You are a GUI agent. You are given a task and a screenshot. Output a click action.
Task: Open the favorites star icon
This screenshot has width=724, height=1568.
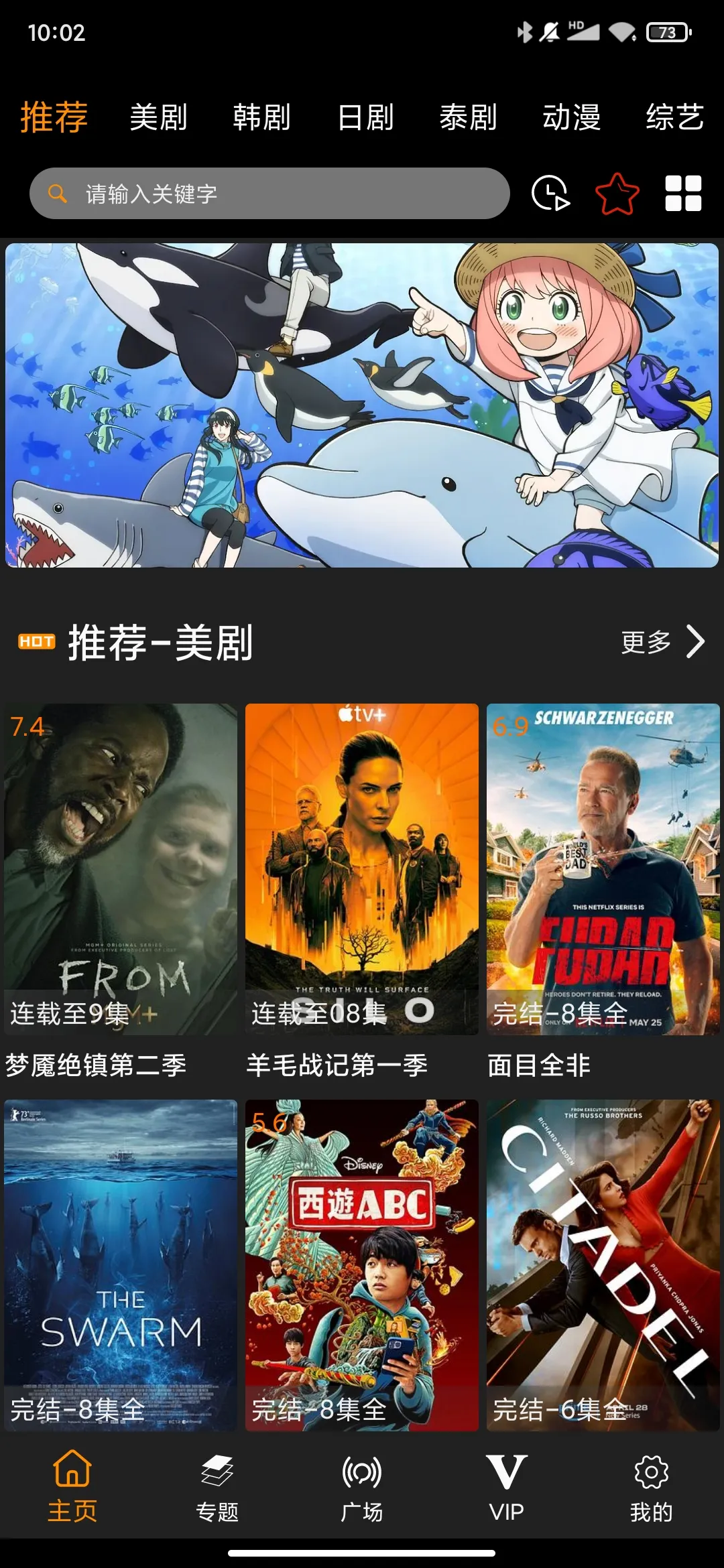[x=617, y=194]
